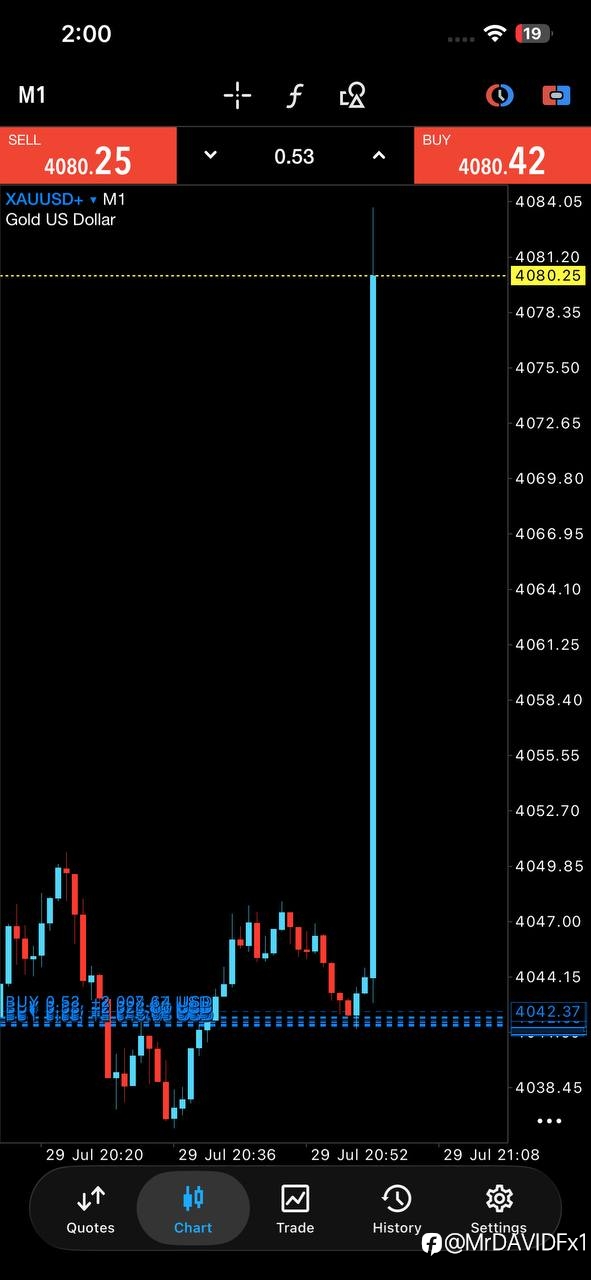This screenshot has height=1280, width=591.
Task: Open the three-dot chart options
Action: (549, 1121)
